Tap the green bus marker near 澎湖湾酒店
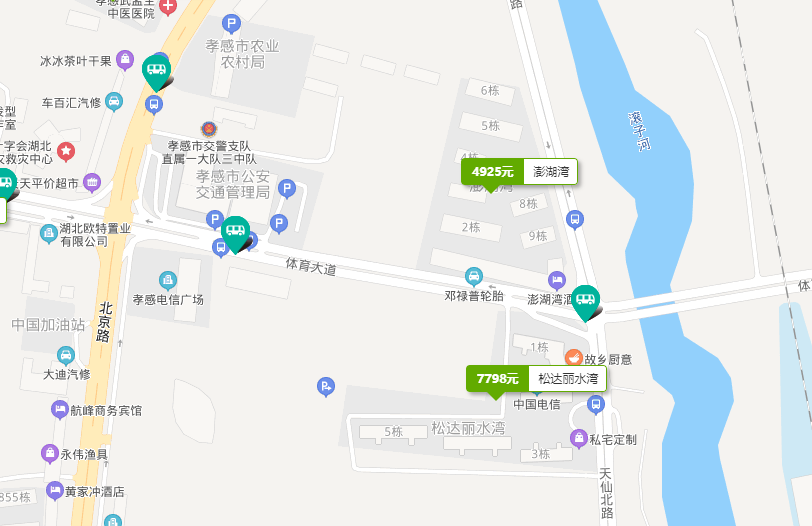Image resolution: width=812 pixels, height=526 pixels. (585, 300)
